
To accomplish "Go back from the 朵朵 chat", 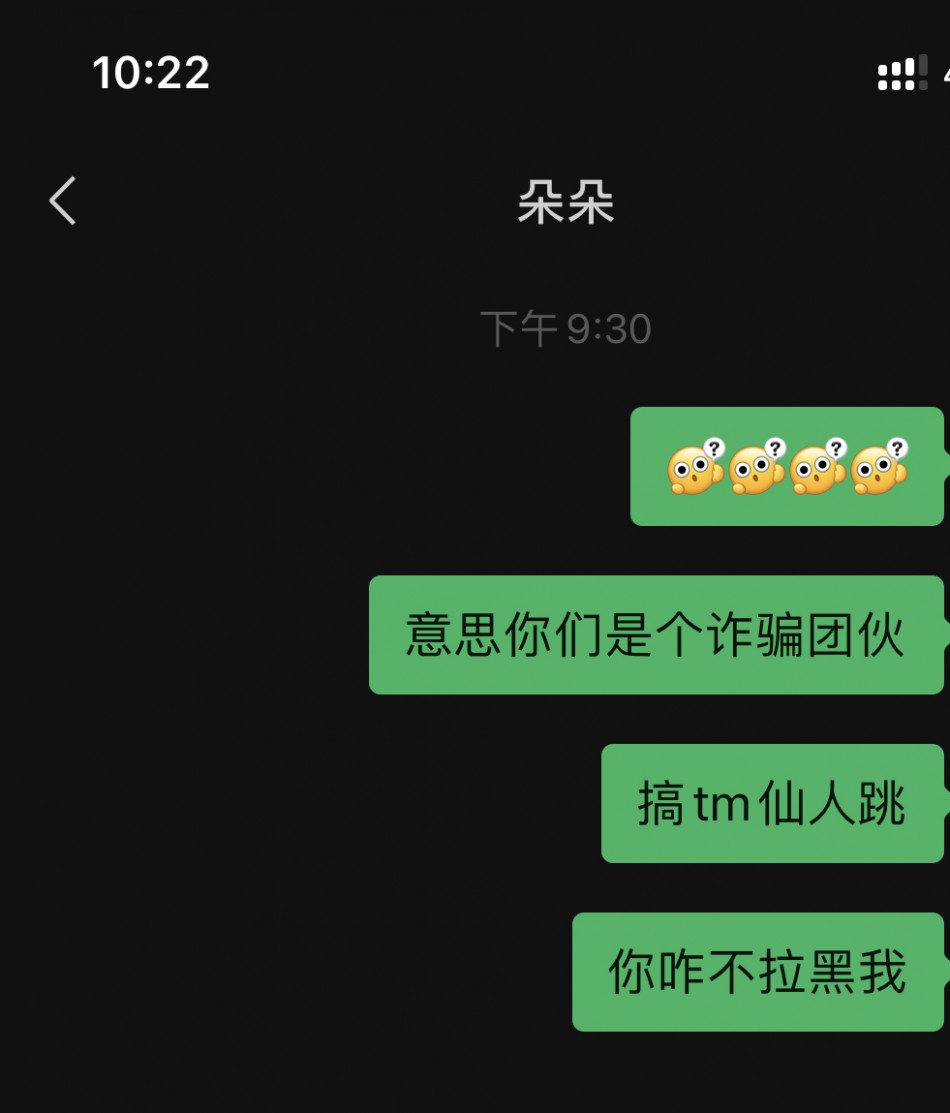I will [x=63, y=201].
